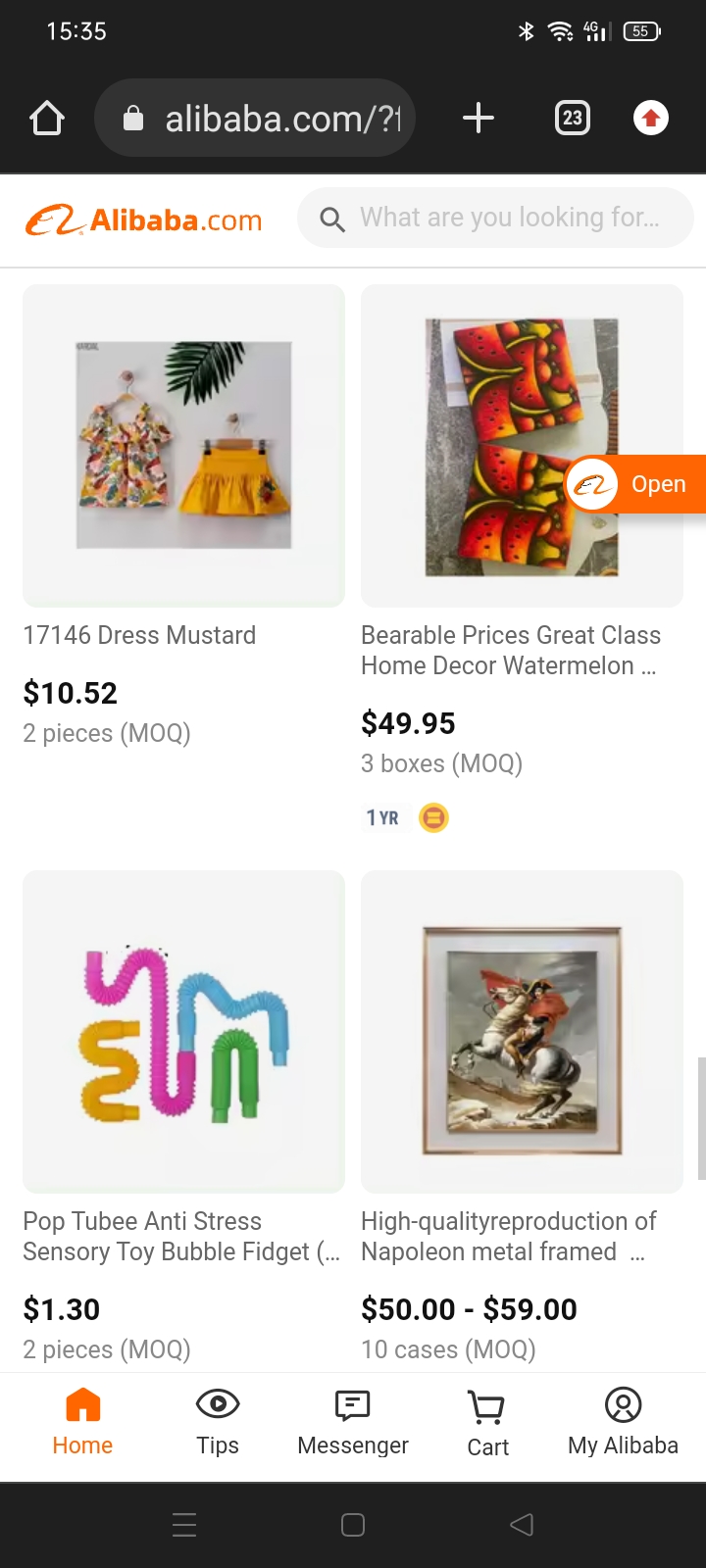The width and height of the screenshot is (706, 1568).
Task: View the 23 open tabs
Action: point(573,119)
